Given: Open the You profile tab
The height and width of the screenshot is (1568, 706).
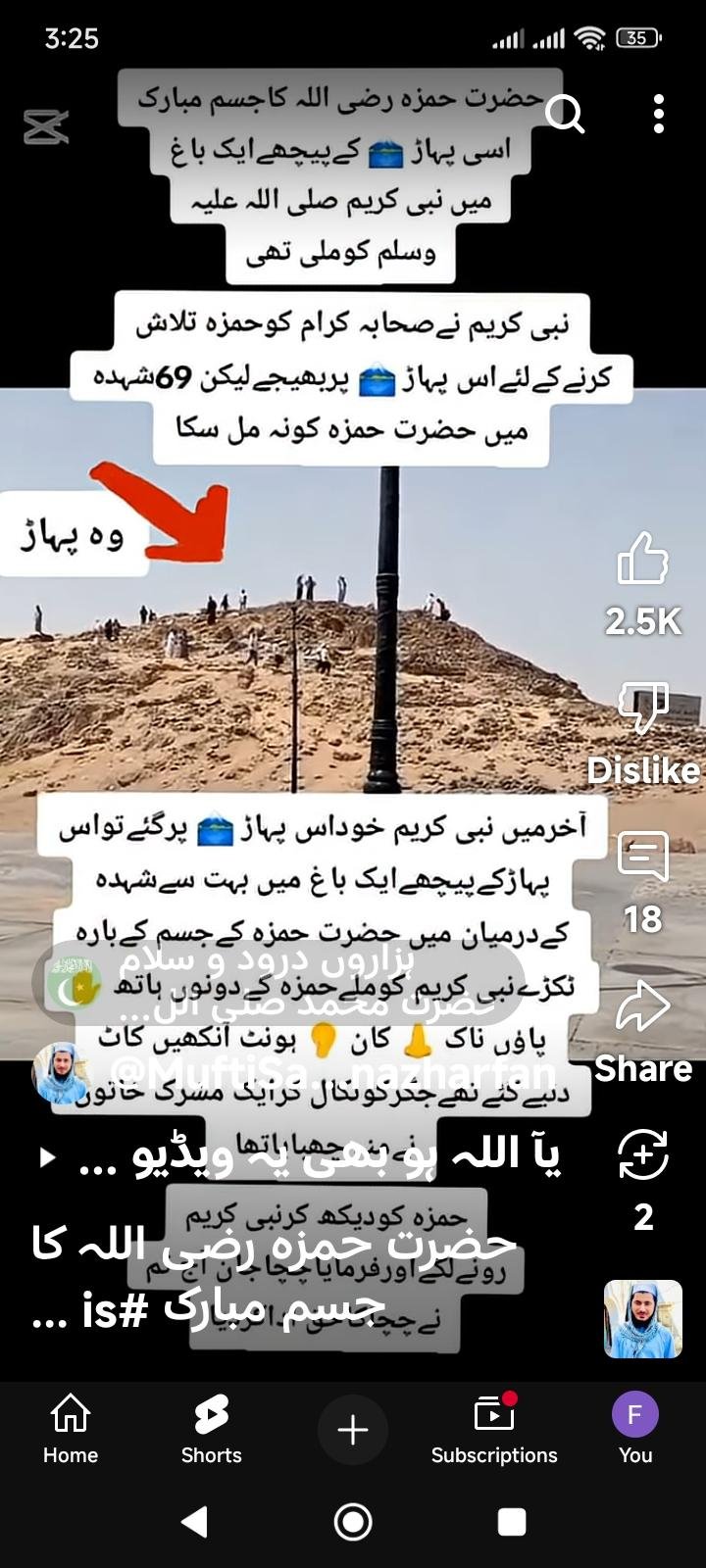Looking at the screenshot, I should pyautogui.click(x=635, y=1430).
